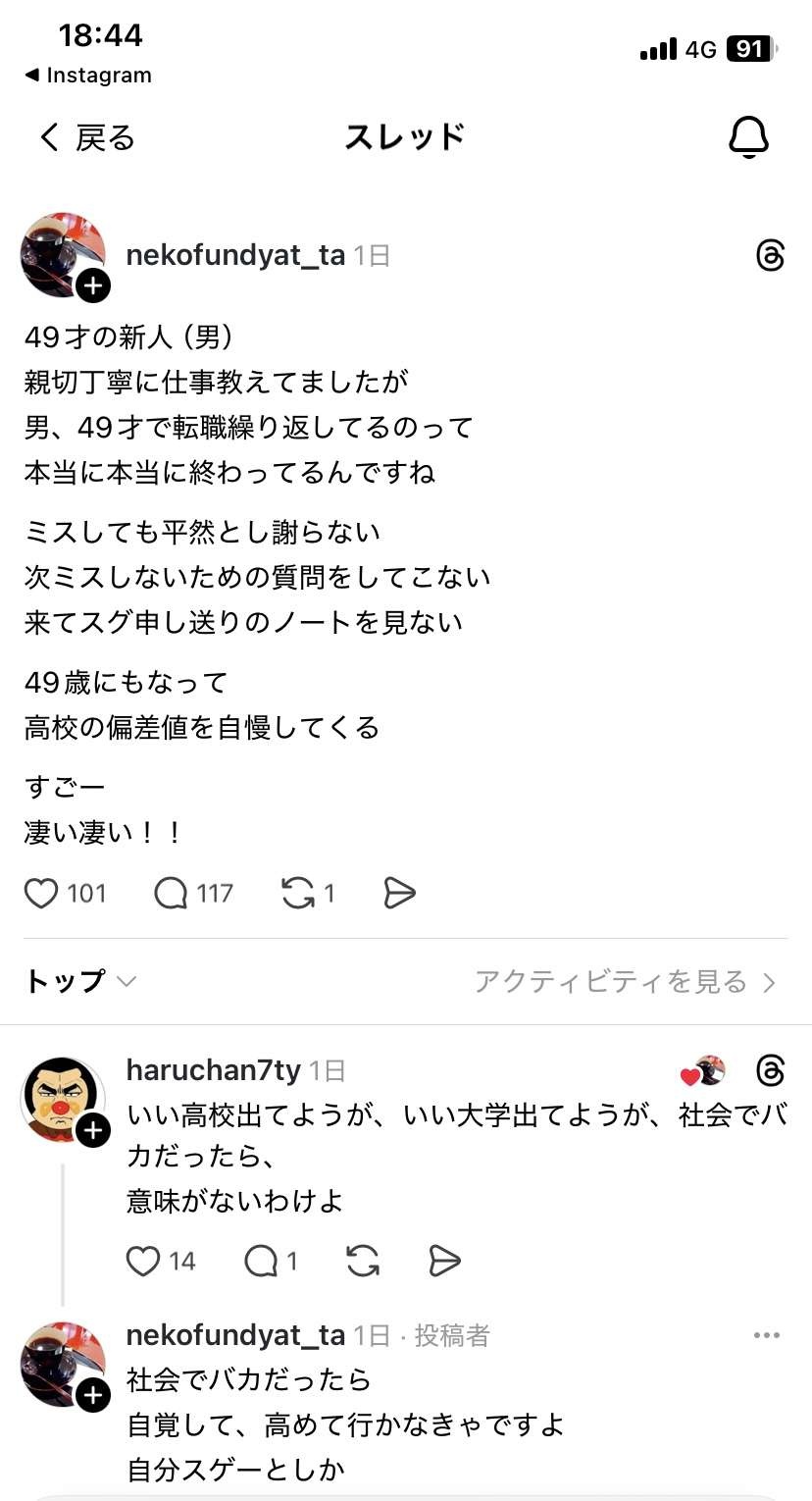This screenshot has width=812, height=1501.
Task: Open nekofundyat_ta's profile from the top post
Action: pyautogui.click(x=235, y=256)
